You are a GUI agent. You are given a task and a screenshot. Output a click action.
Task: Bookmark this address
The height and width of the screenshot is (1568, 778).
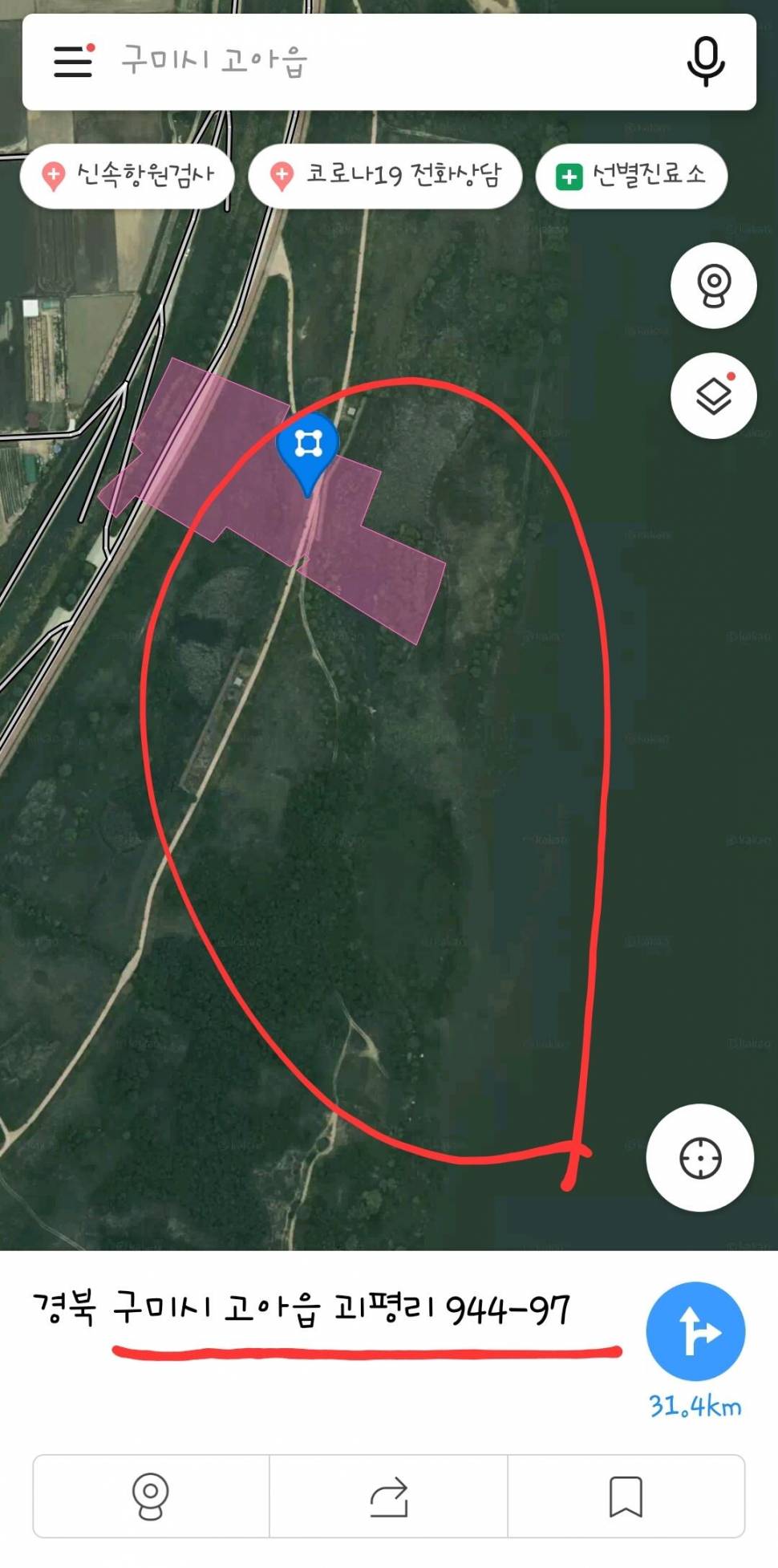pyautogui.click(x=626, y=1497)
